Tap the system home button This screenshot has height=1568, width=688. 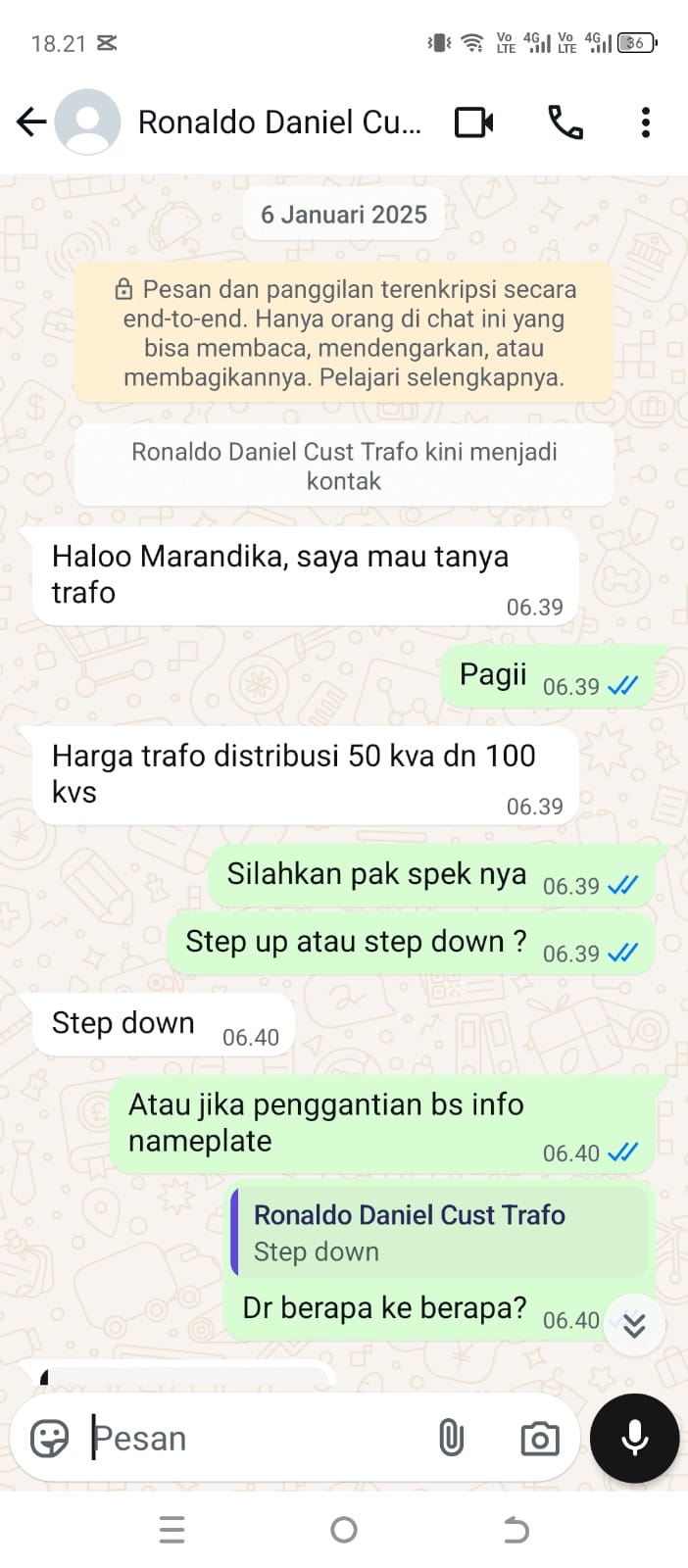coord(344,1530)
